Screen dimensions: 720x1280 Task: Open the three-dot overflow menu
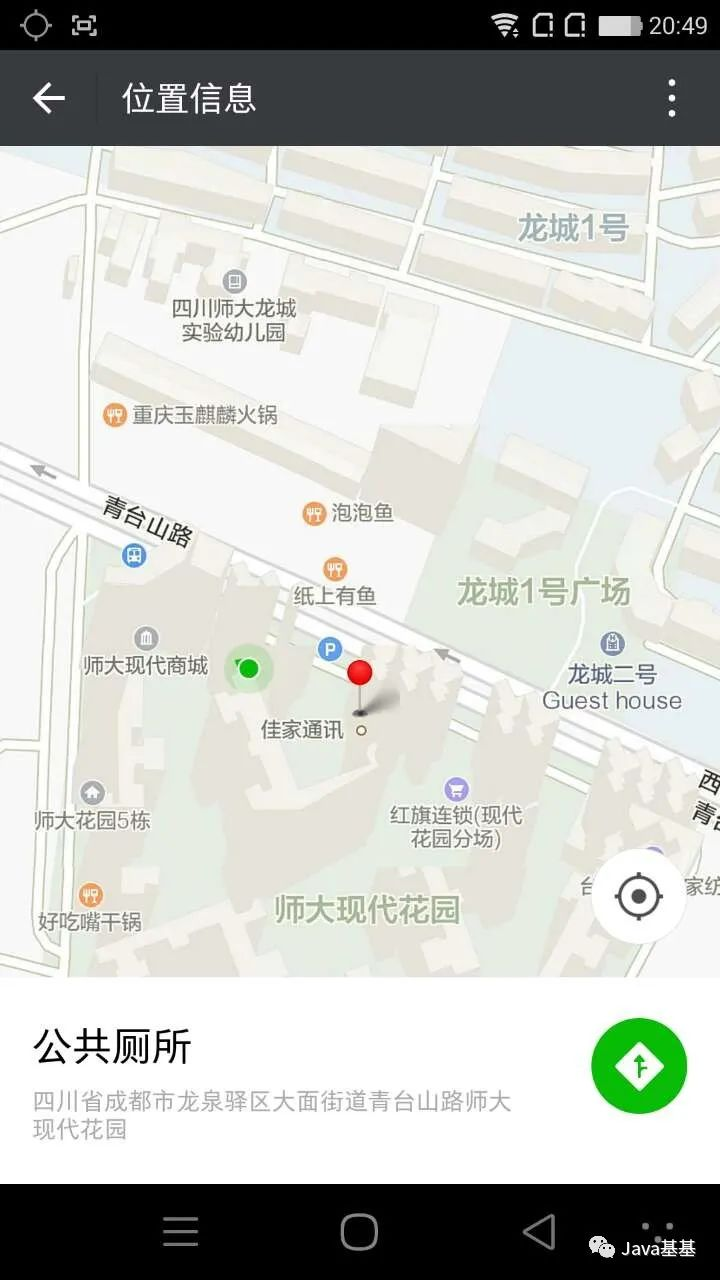coord(672,98)
